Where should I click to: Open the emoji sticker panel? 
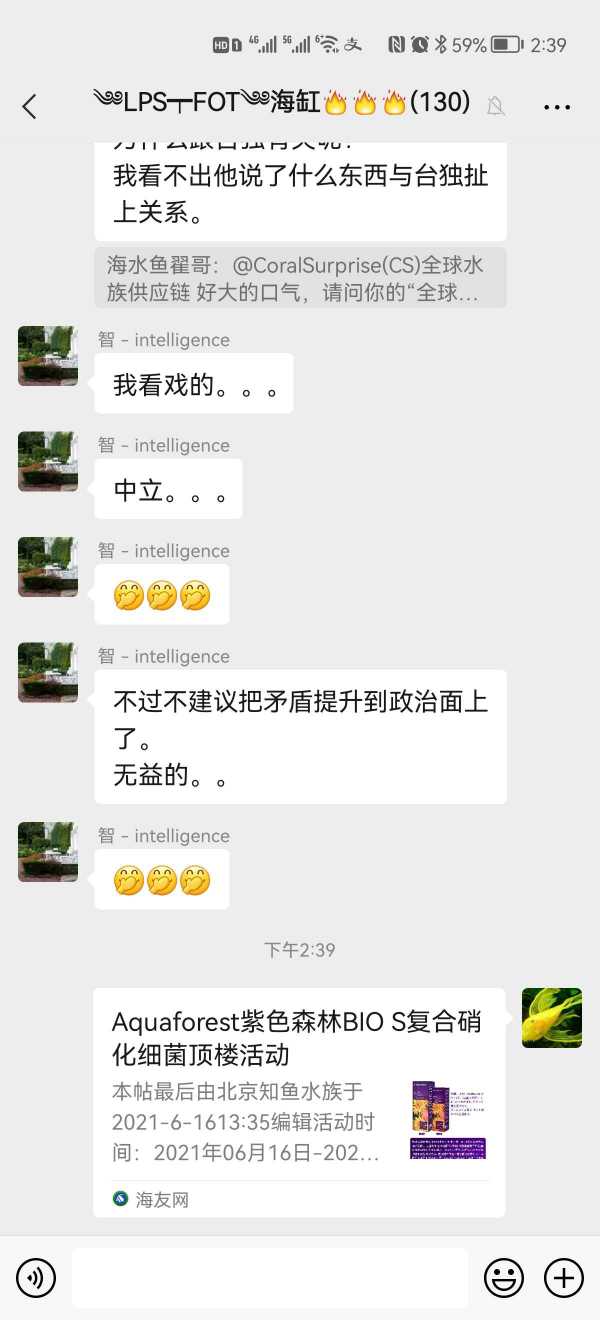pyautogui.click(x=504, y=1278)
